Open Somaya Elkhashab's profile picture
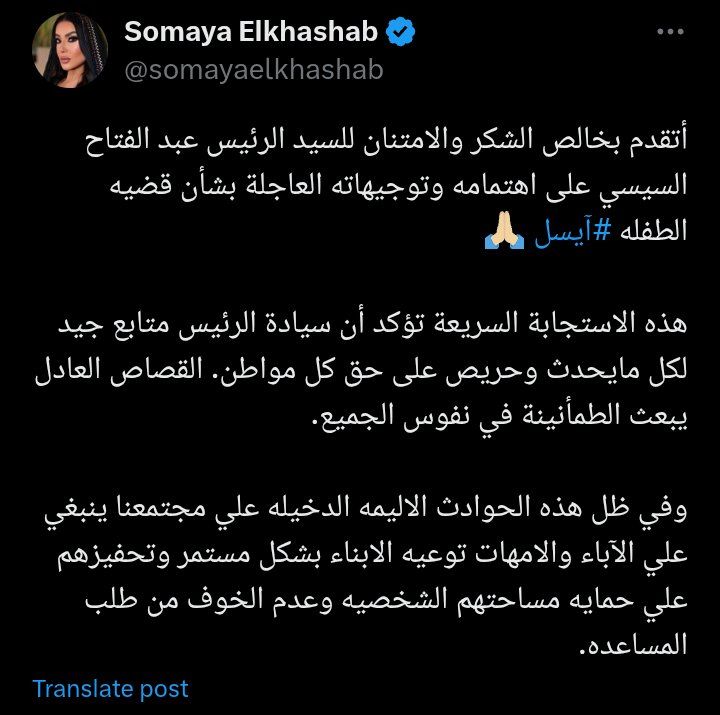 click(x=71, y=51)
